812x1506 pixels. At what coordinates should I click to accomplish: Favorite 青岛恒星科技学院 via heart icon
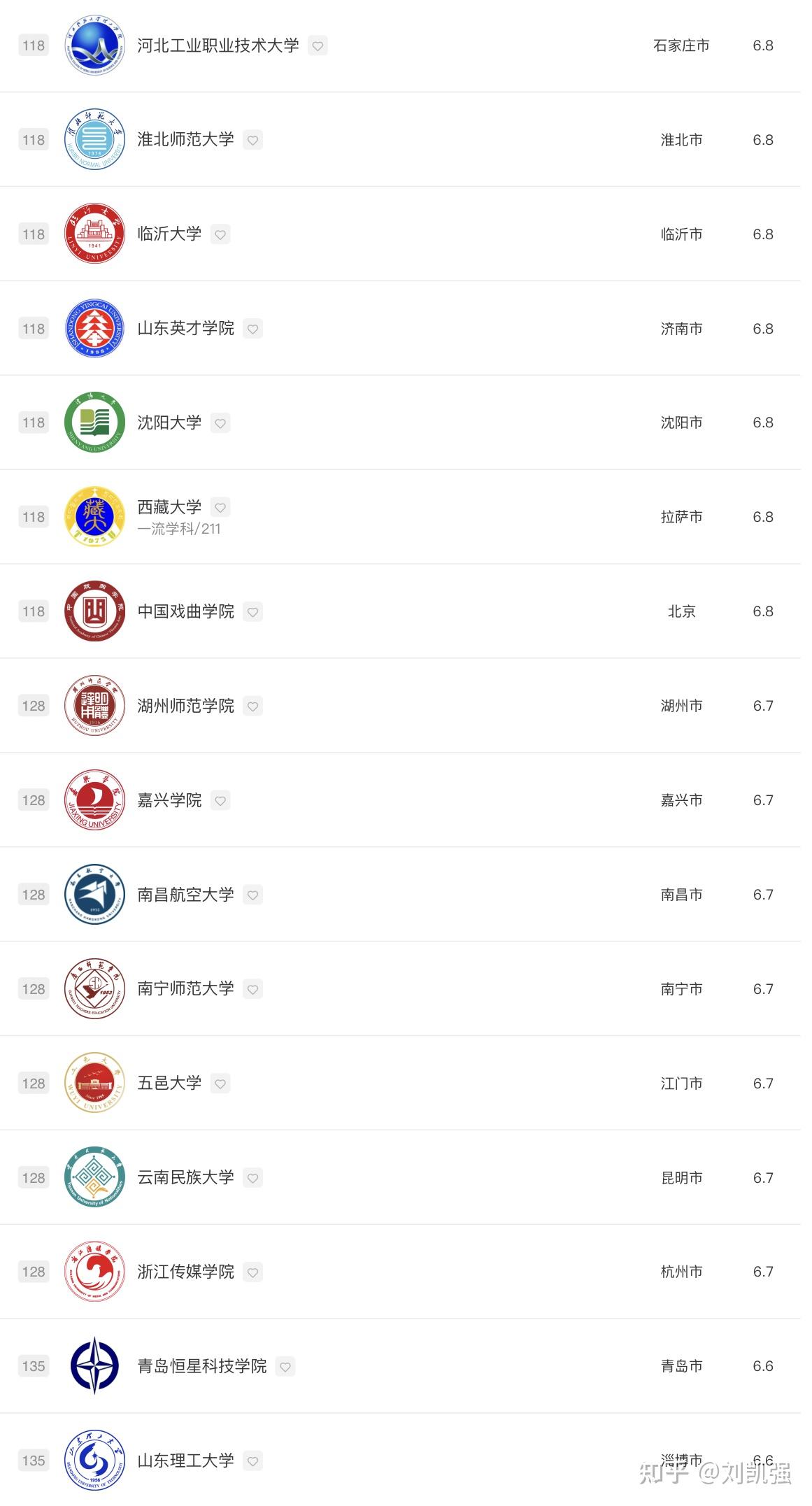[285, 1367]
